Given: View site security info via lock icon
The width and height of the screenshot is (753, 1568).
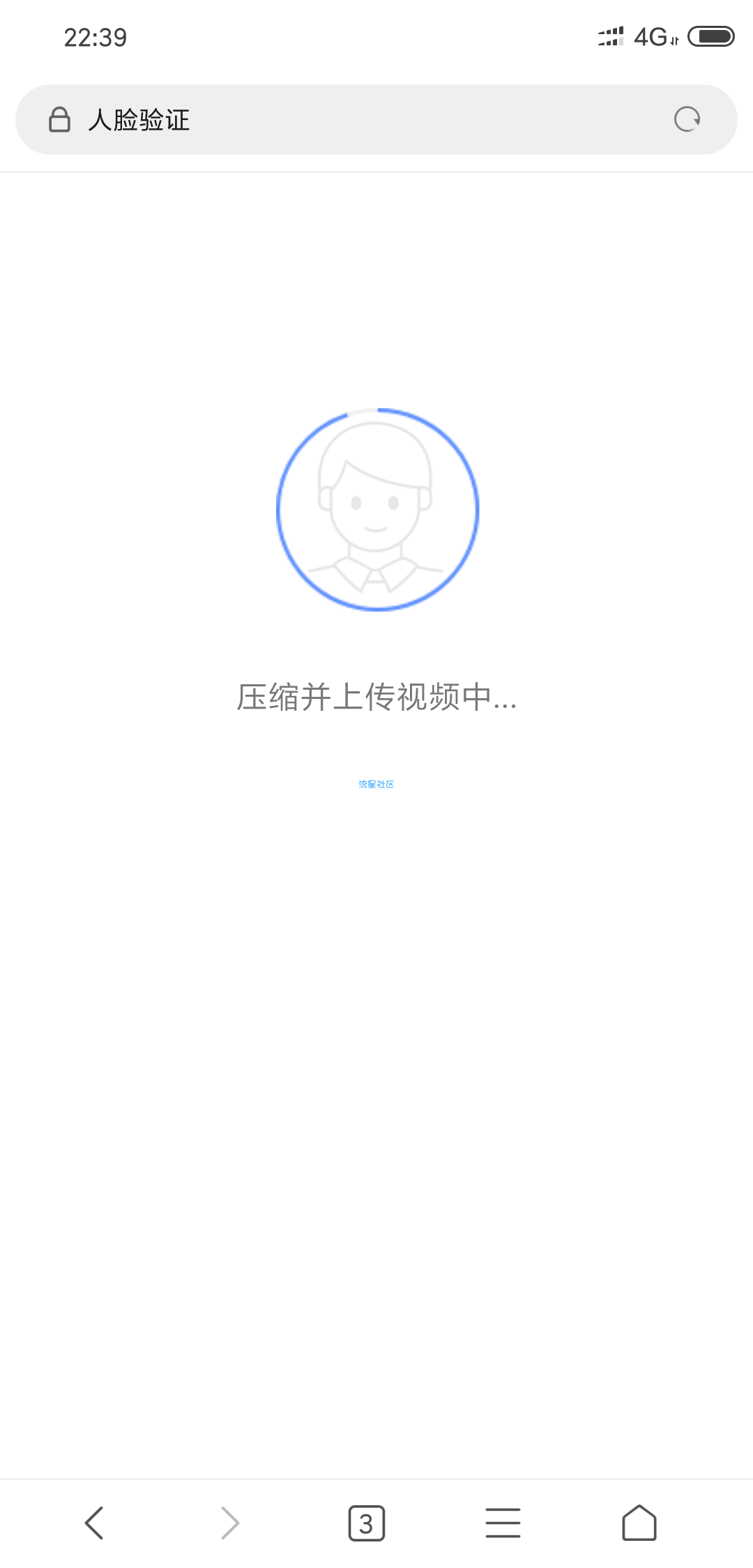Looking at the screenshot, I should pyautogui.click(x=59, y=119).
